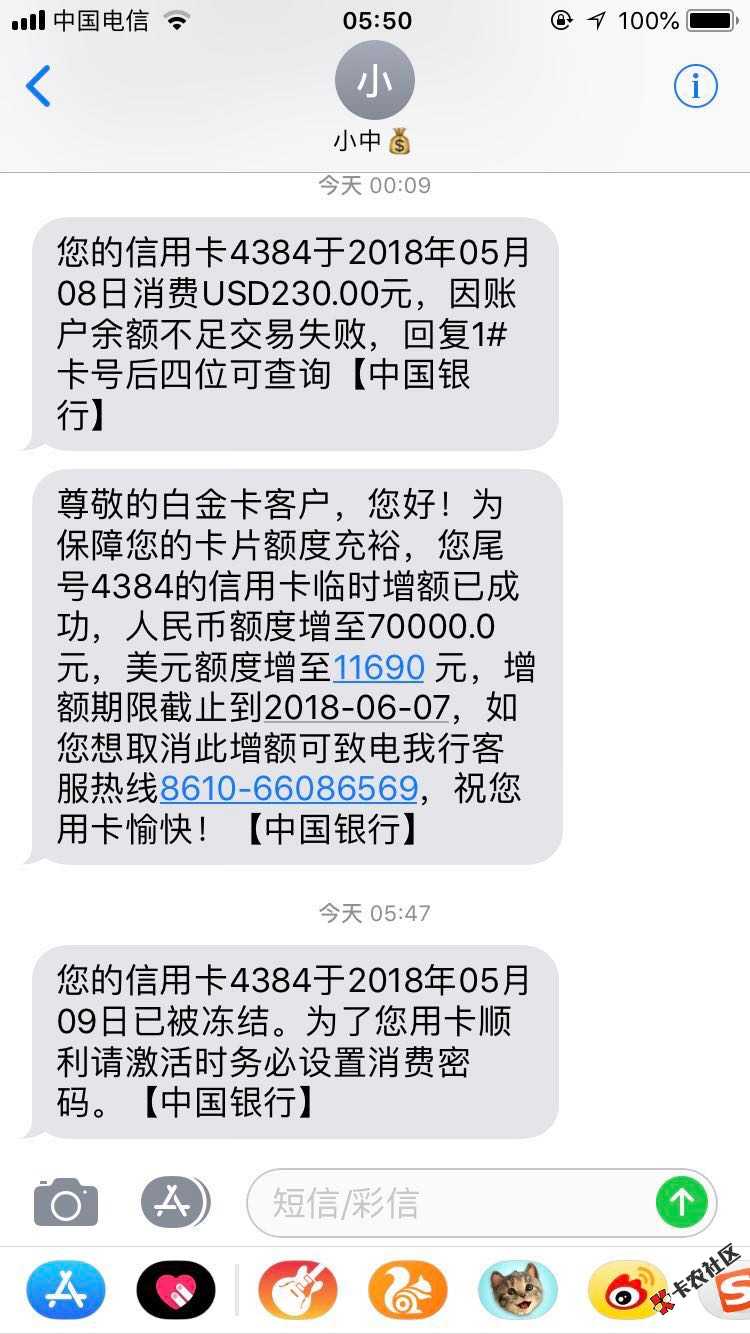Open the UC Browser squirrel app

coord(407,1290)
